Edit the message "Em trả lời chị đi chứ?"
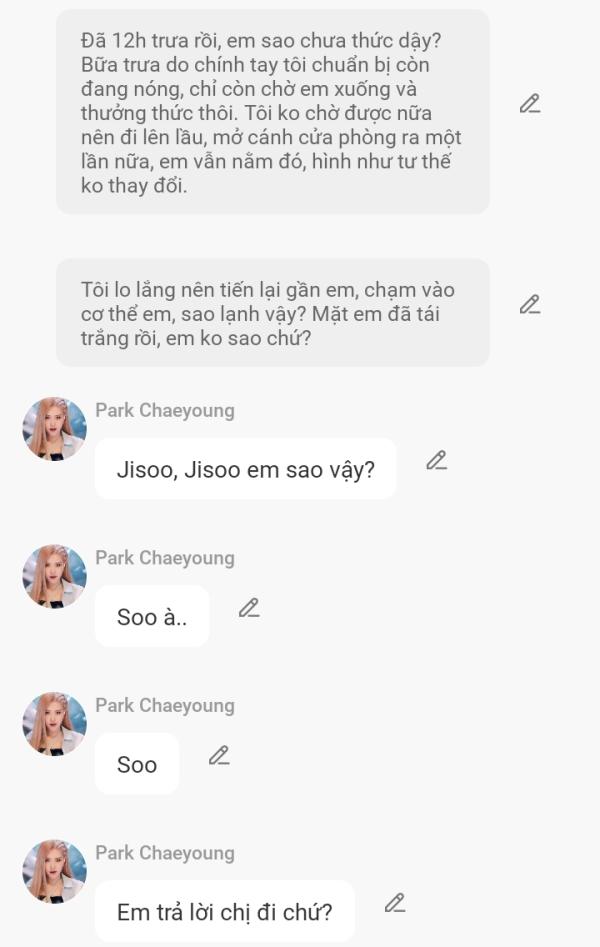Image resolution: width=600 pixels, height=947 pixels. click(x=395, y=903)
